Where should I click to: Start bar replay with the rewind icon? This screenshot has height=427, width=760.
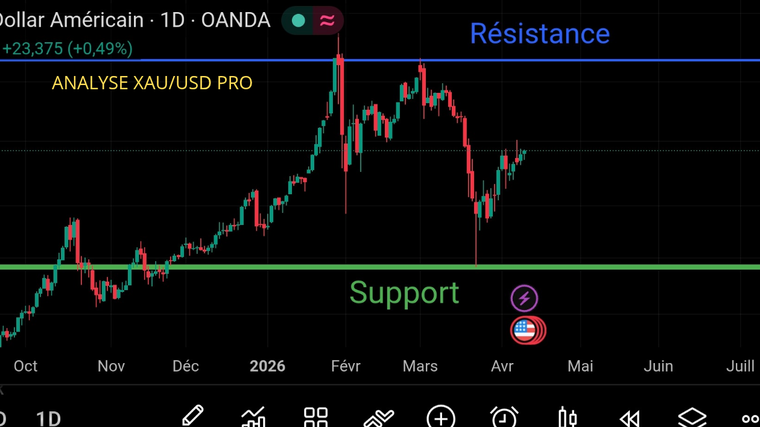coord(629,418)
